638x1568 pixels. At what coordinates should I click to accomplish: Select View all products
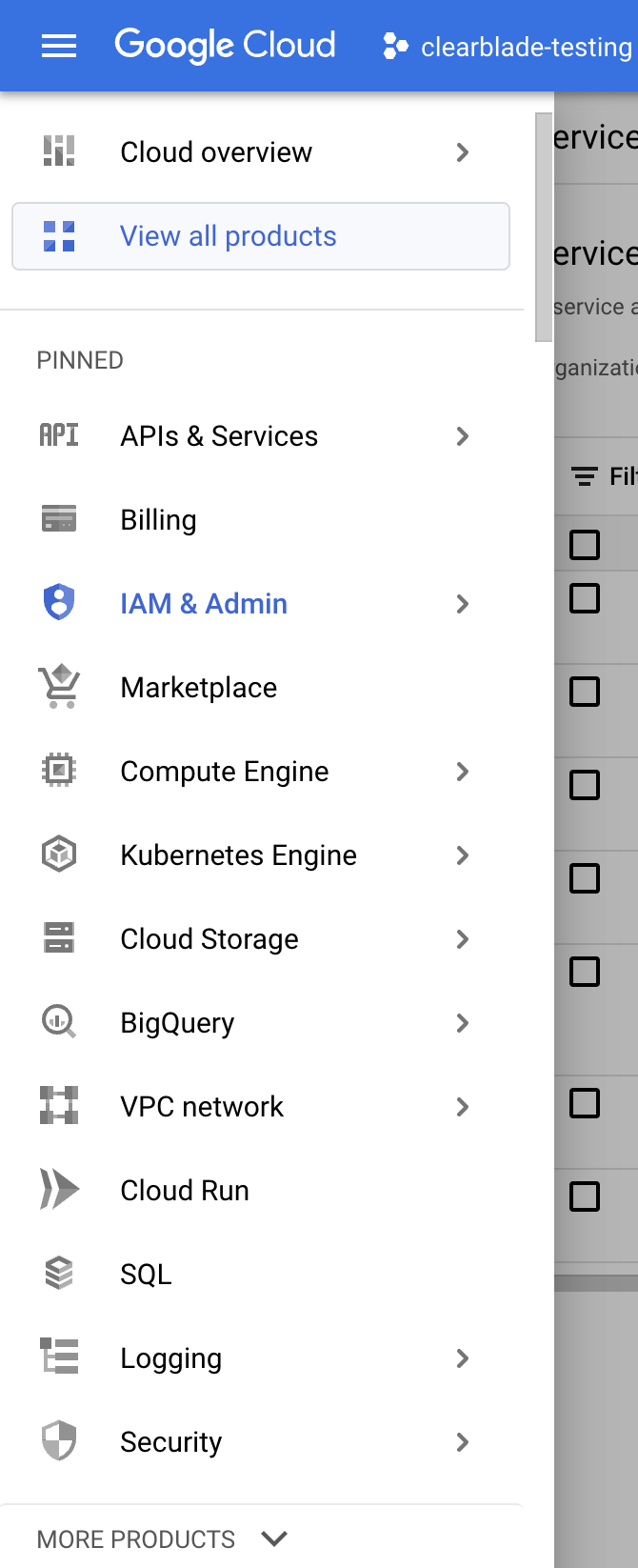(228, 236)
